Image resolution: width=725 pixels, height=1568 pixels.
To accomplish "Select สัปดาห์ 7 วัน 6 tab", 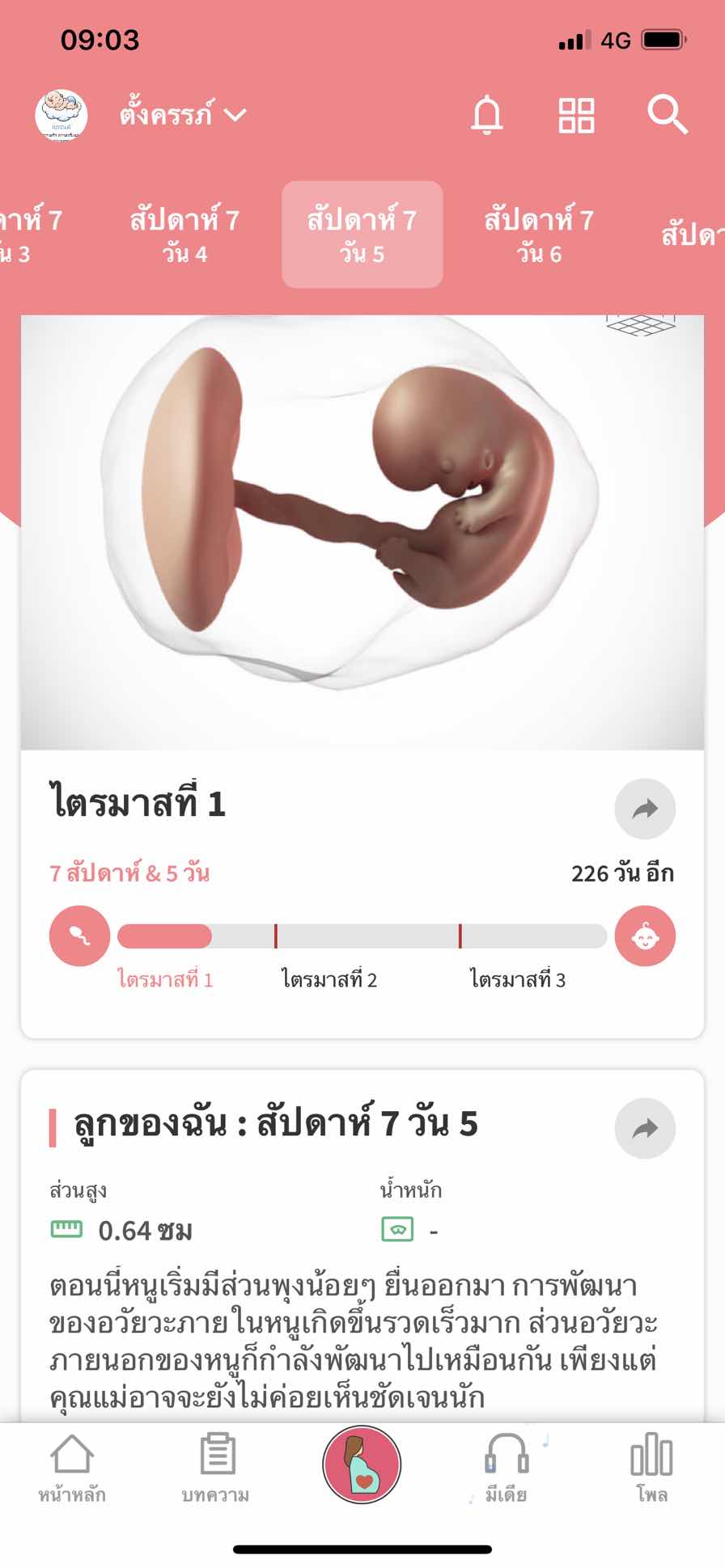I will pyautogui.click(x=539, y=235).
